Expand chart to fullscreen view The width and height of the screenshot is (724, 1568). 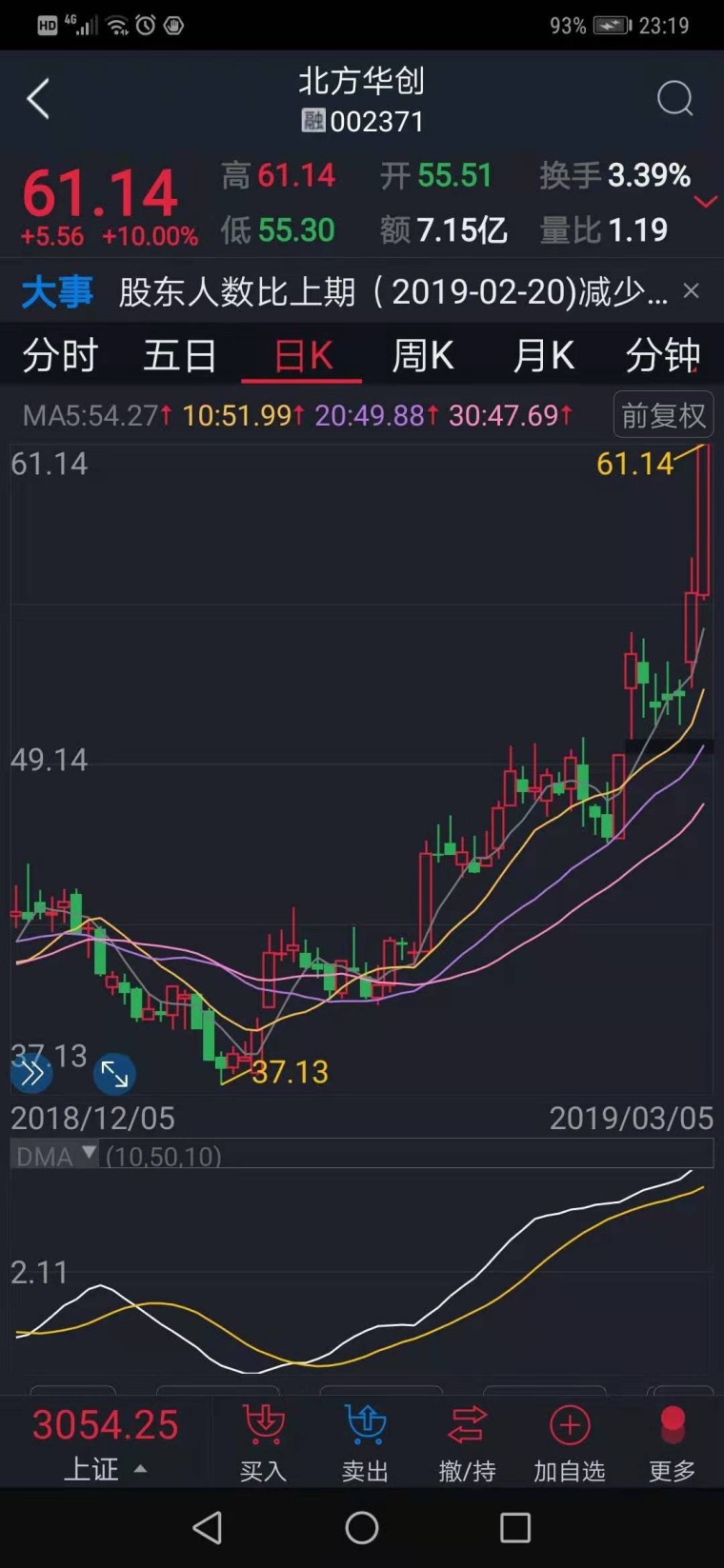114,1075
